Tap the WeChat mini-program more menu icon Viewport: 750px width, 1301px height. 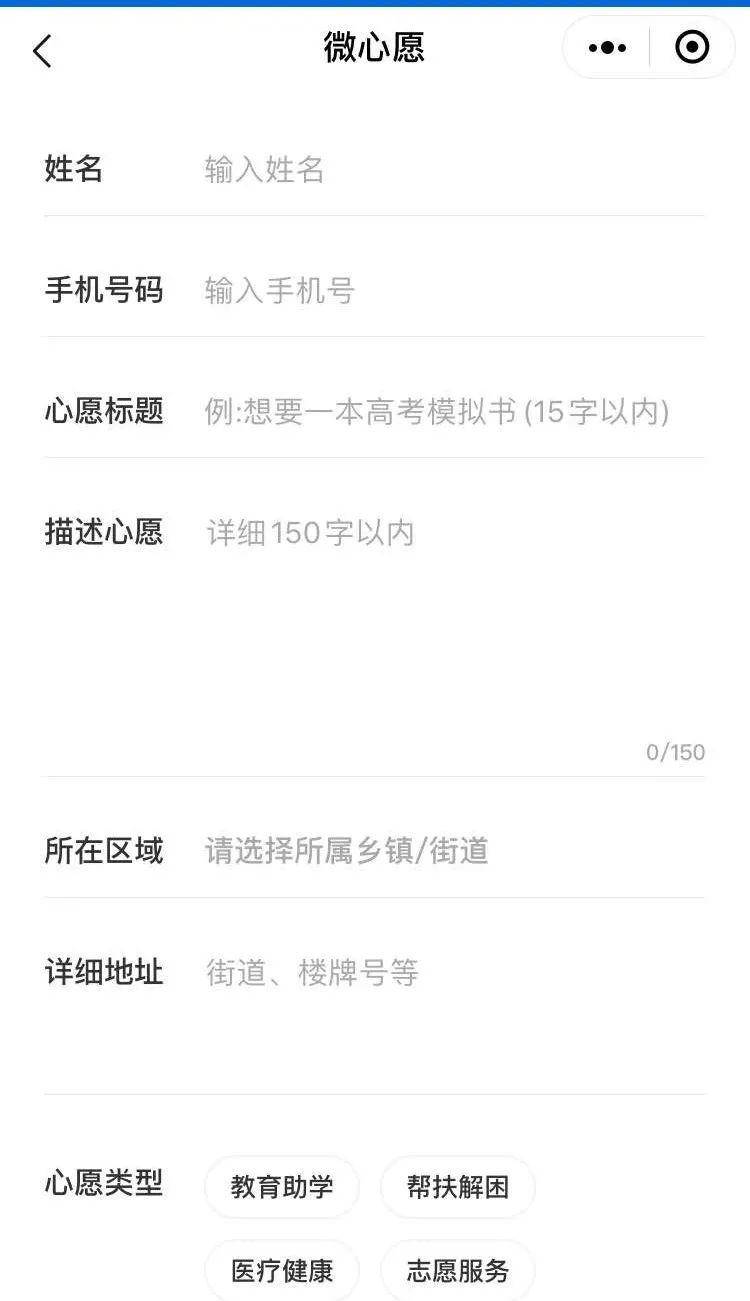(607, 46)
